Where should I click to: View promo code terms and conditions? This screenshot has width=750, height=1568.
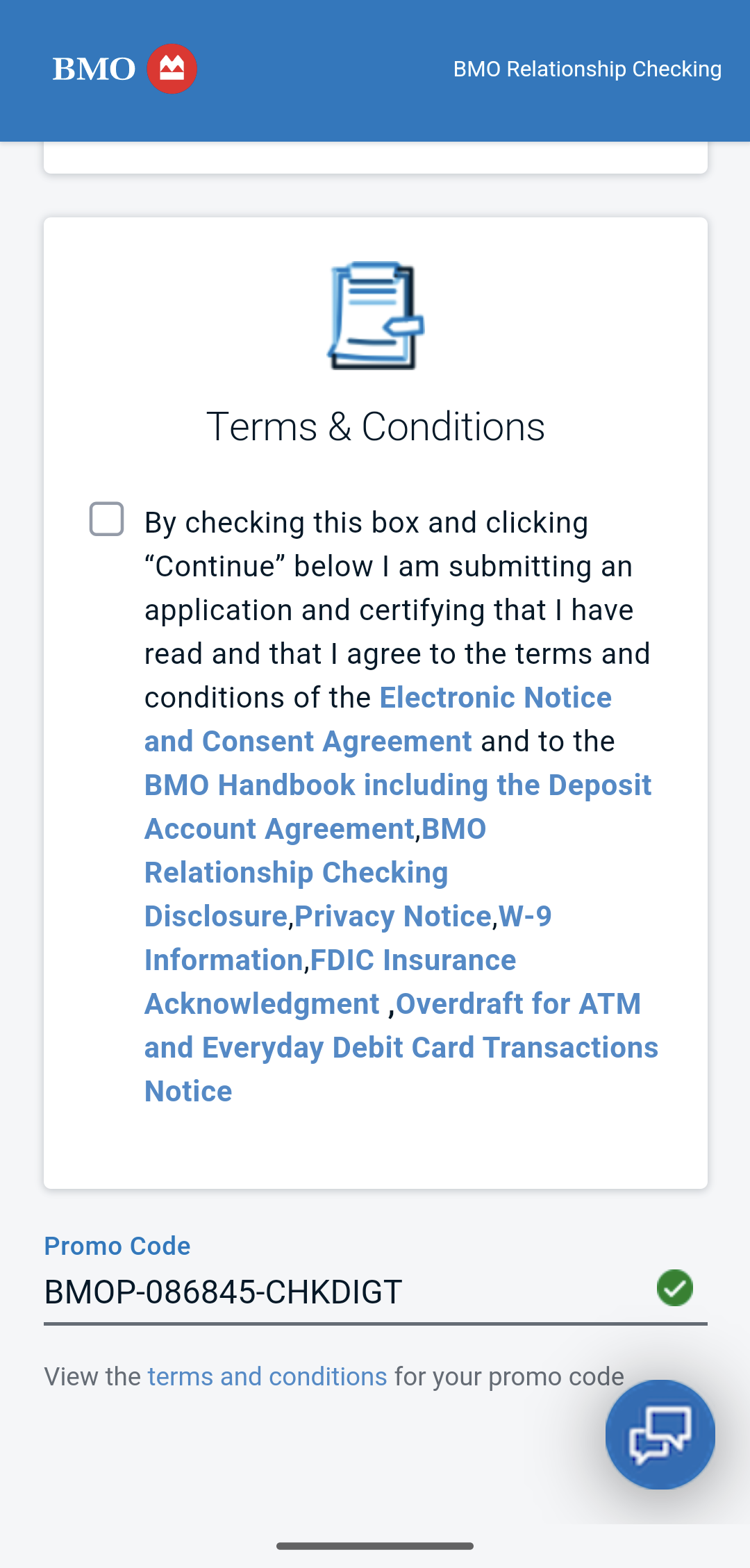267,1376
